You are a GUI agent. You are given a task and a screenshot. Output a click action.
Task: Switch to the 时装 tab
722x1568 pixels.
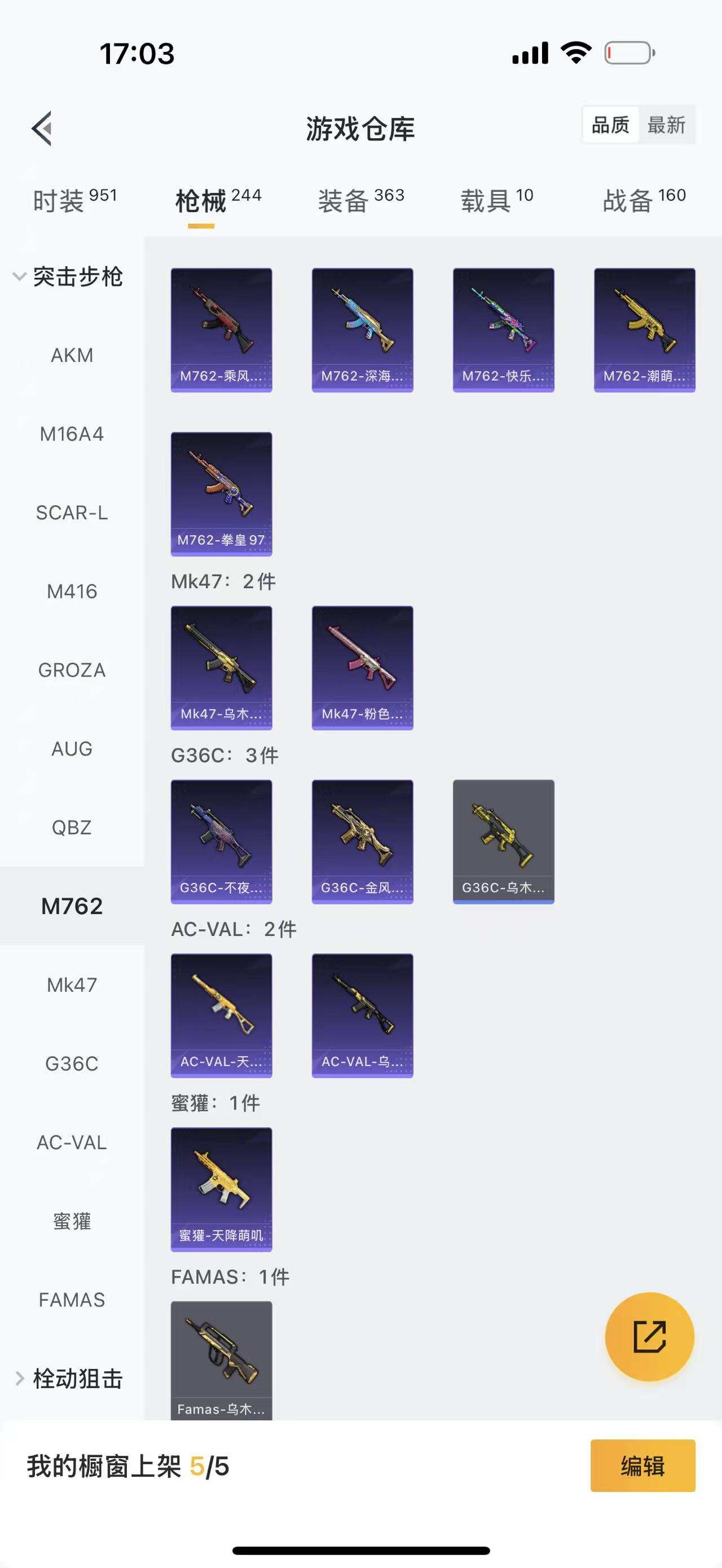[74, 200]
